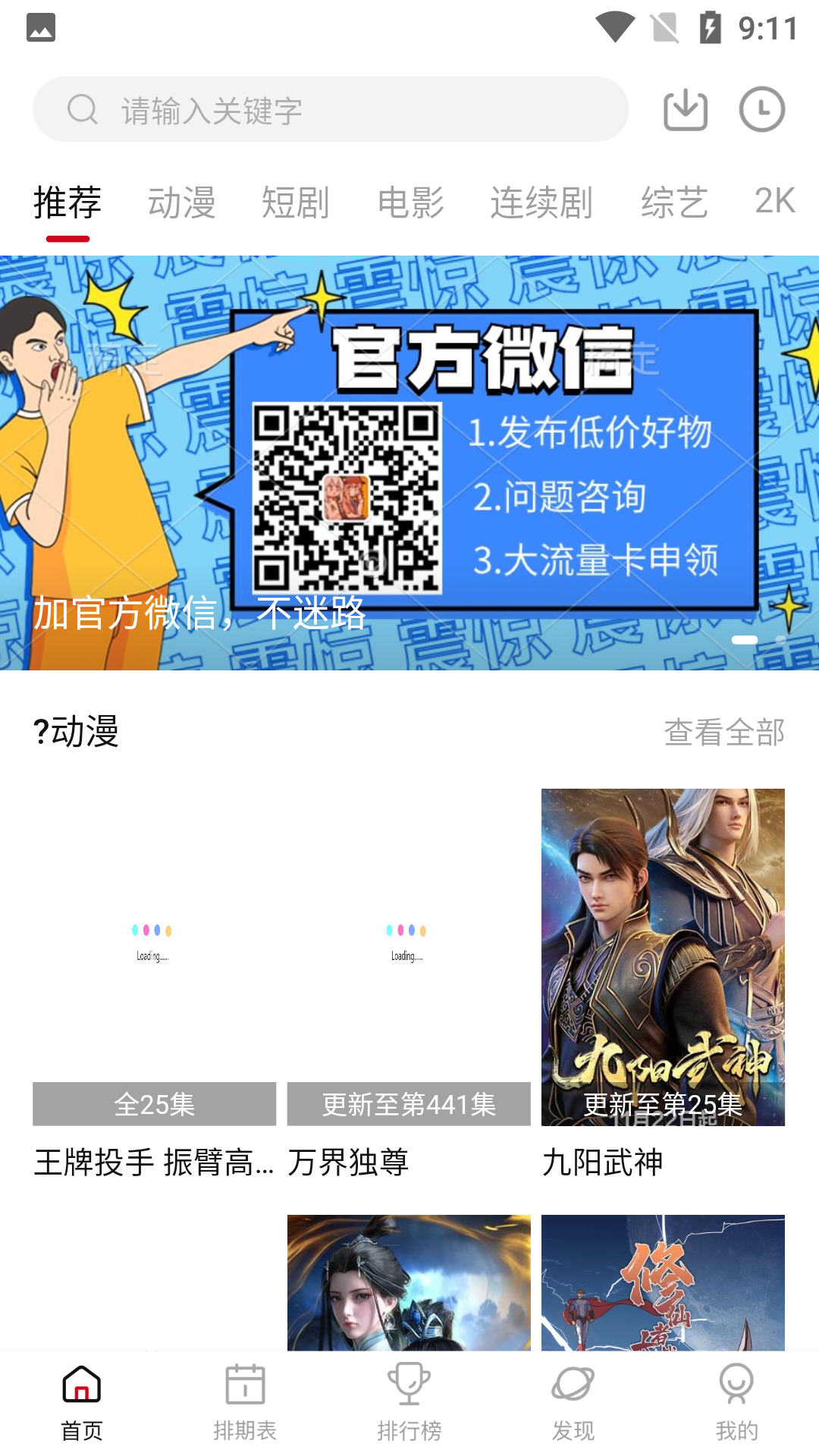Open watch history clock icon
This screenshot has height=1456, width=819.
tap(761, 110)
